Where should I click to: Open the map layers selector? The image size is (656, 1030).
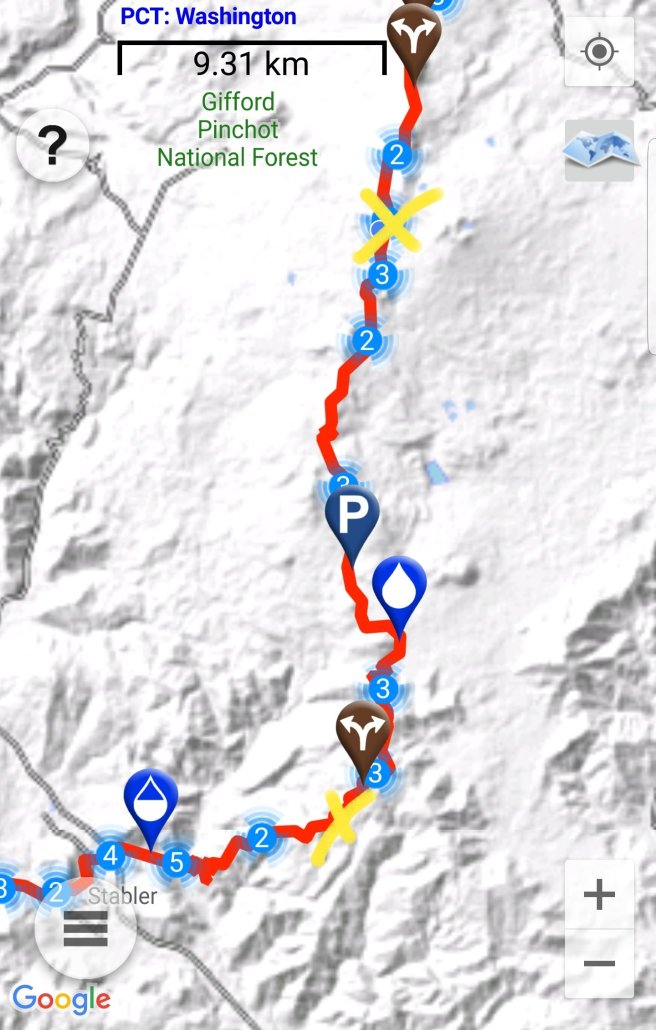tap(599, 151)
